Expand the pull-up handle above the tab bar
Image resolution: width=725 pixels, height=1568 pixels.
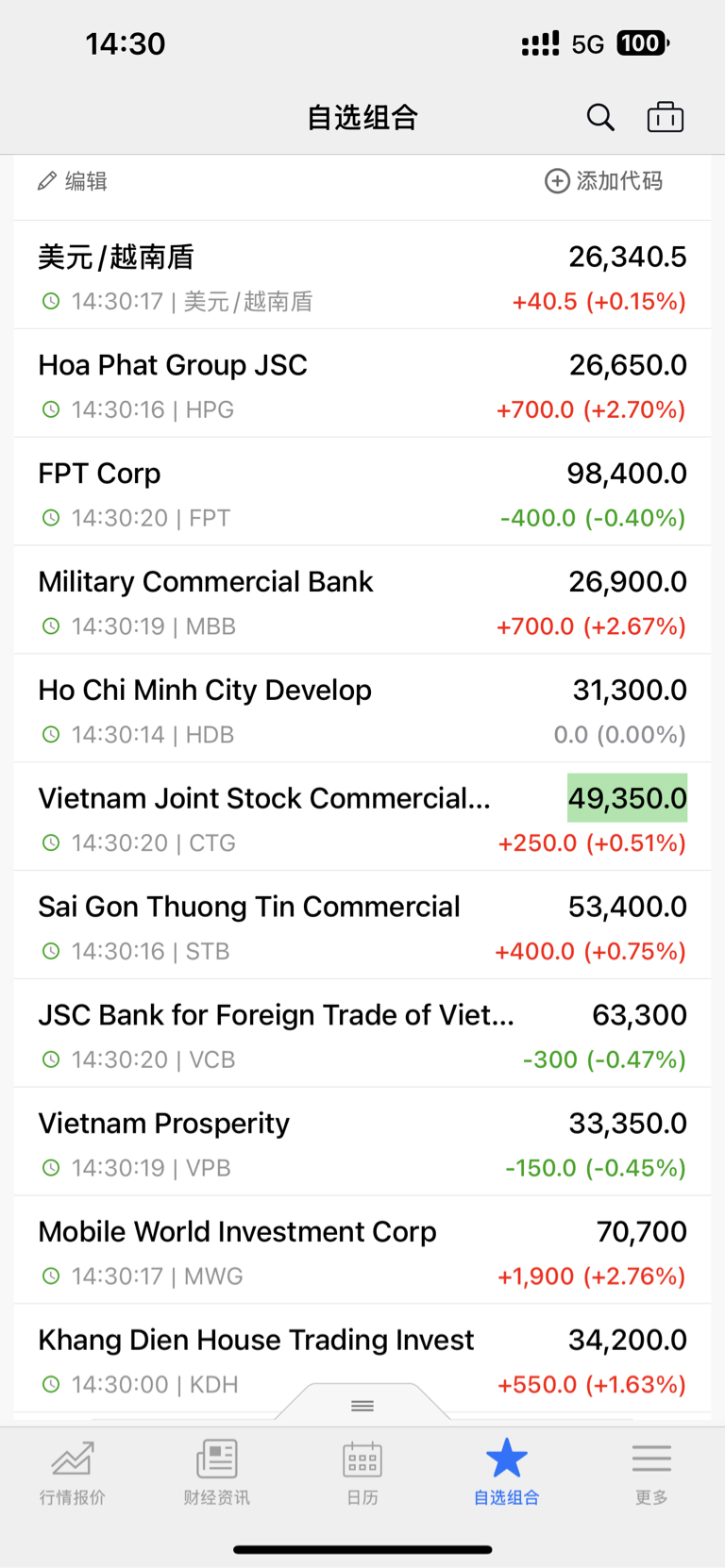point(362,1405)
